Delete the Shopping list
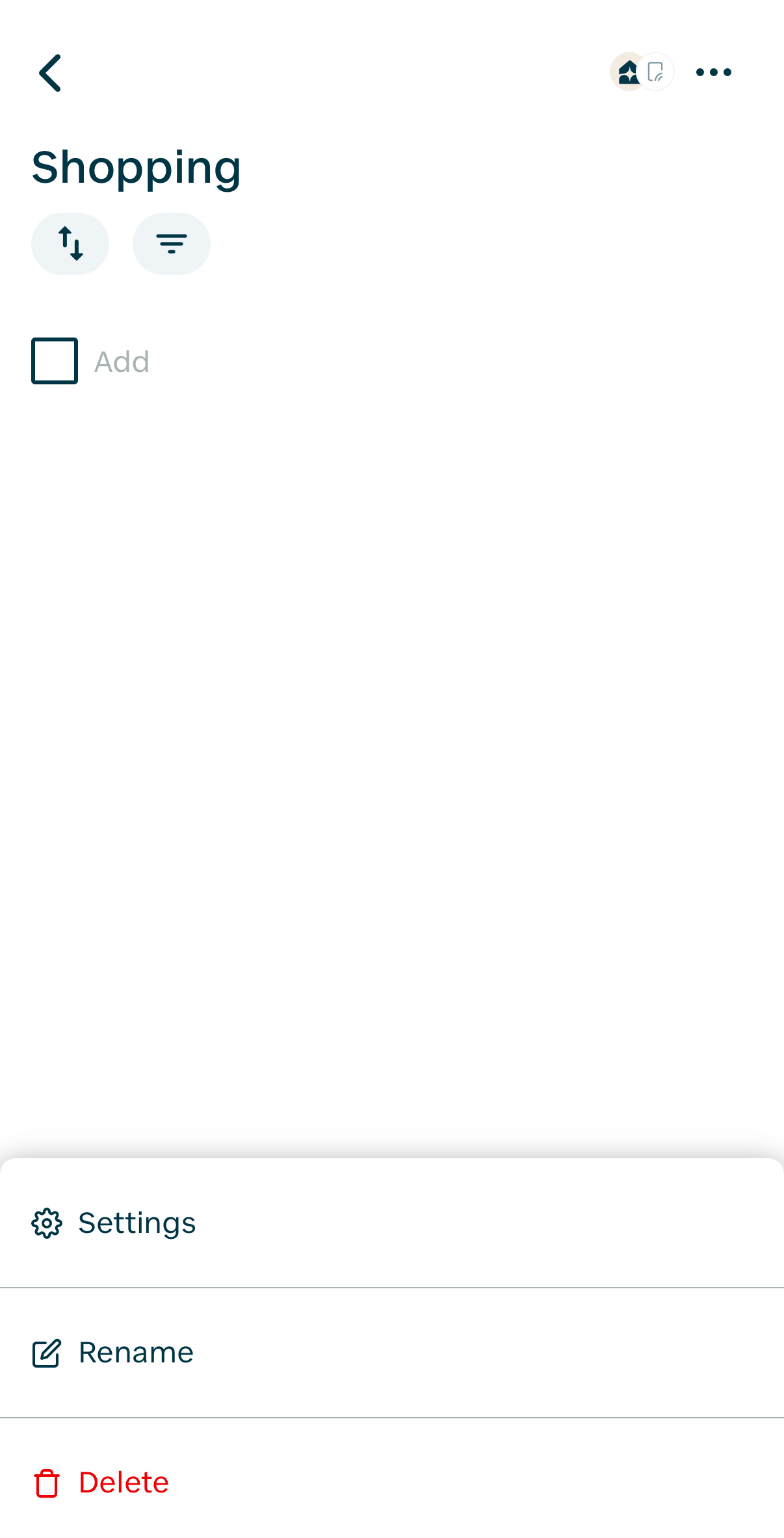The image size is (784, 1538). 124,1483
